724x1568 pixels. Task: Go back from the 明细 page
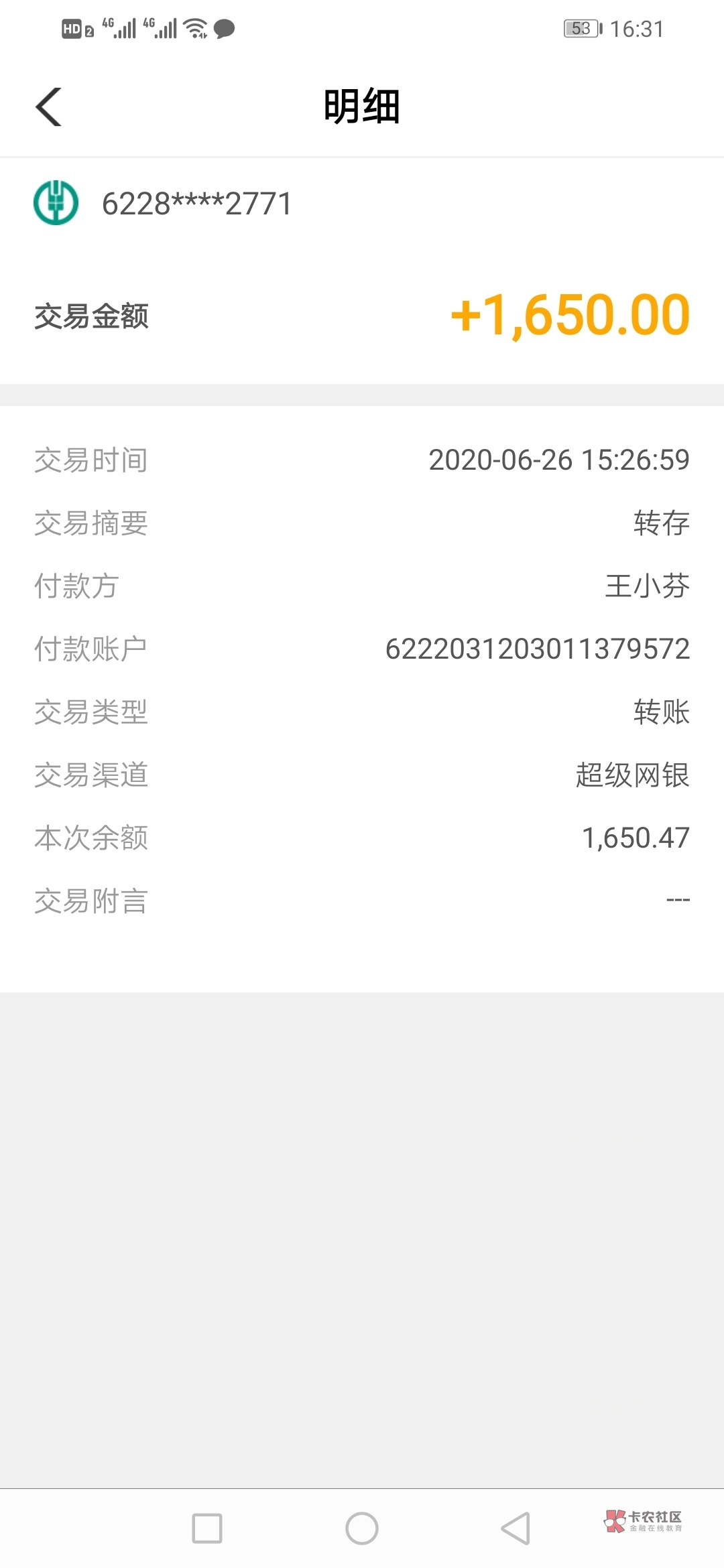[x=48, y=107]
